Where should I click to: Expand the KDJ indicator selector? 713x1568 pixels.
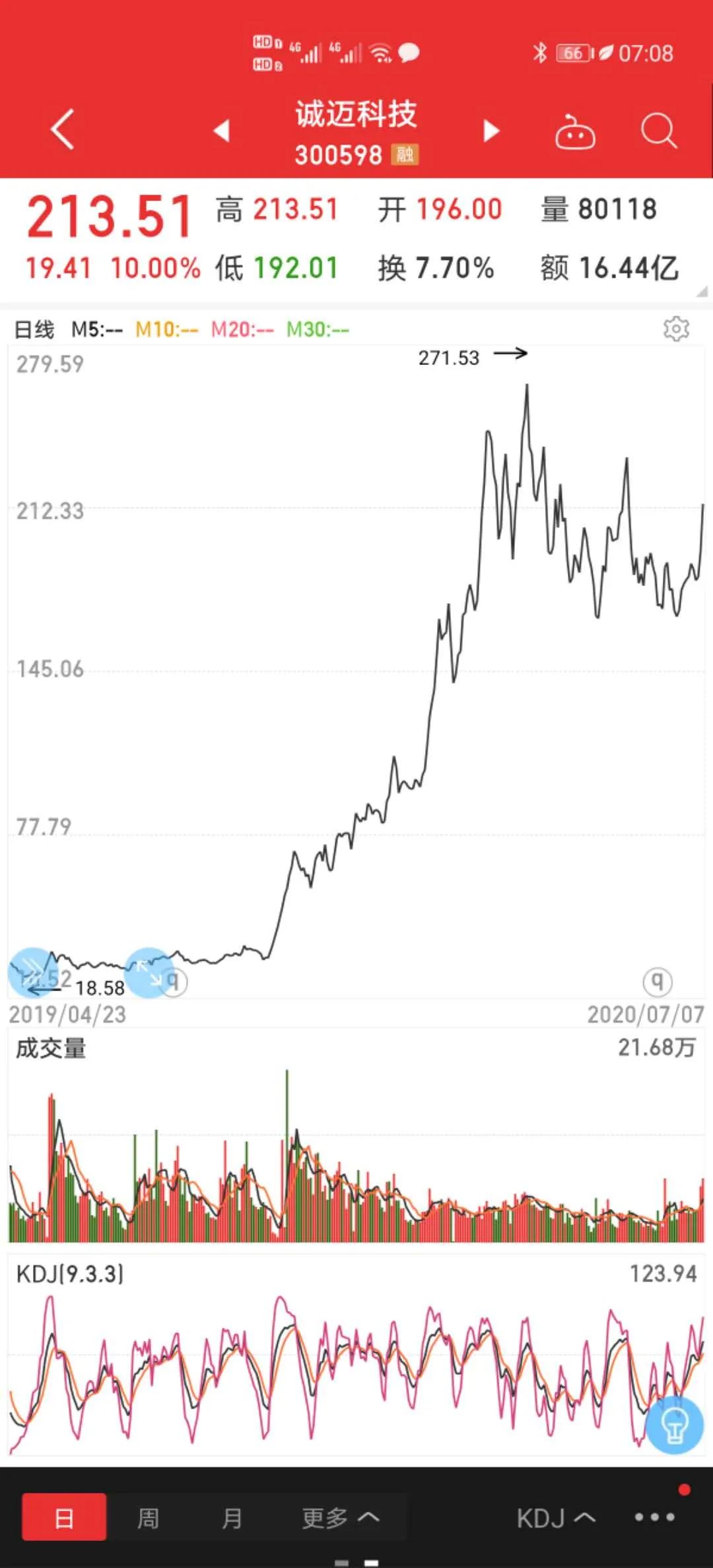[556, 1519]
